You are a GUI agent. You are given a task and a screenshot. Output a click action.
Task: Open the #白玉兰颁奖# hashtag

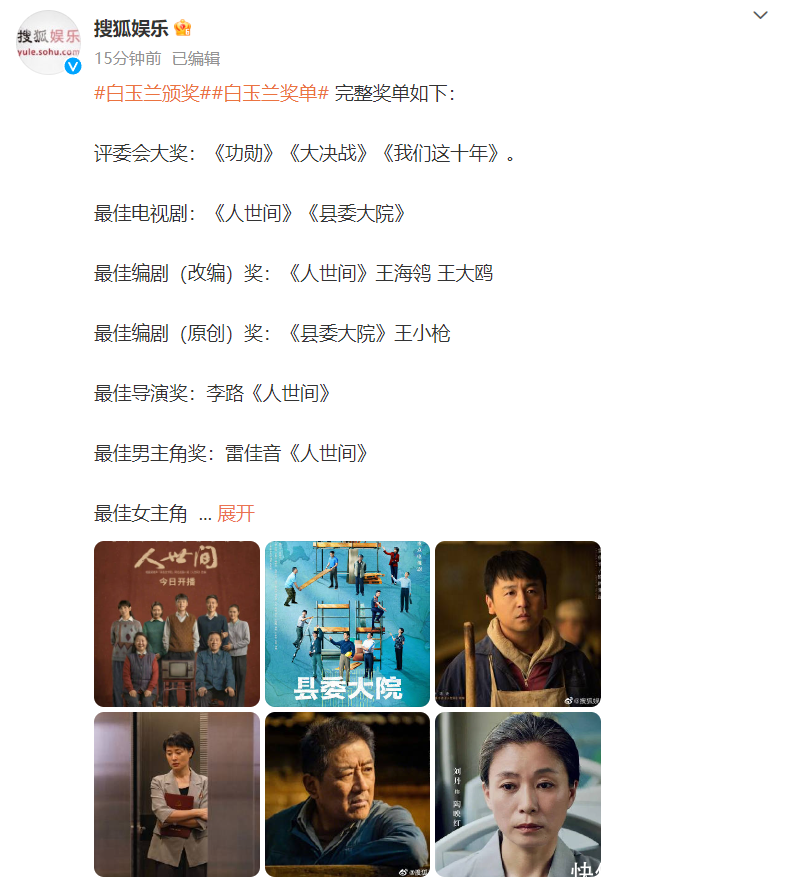pos(147,94)
